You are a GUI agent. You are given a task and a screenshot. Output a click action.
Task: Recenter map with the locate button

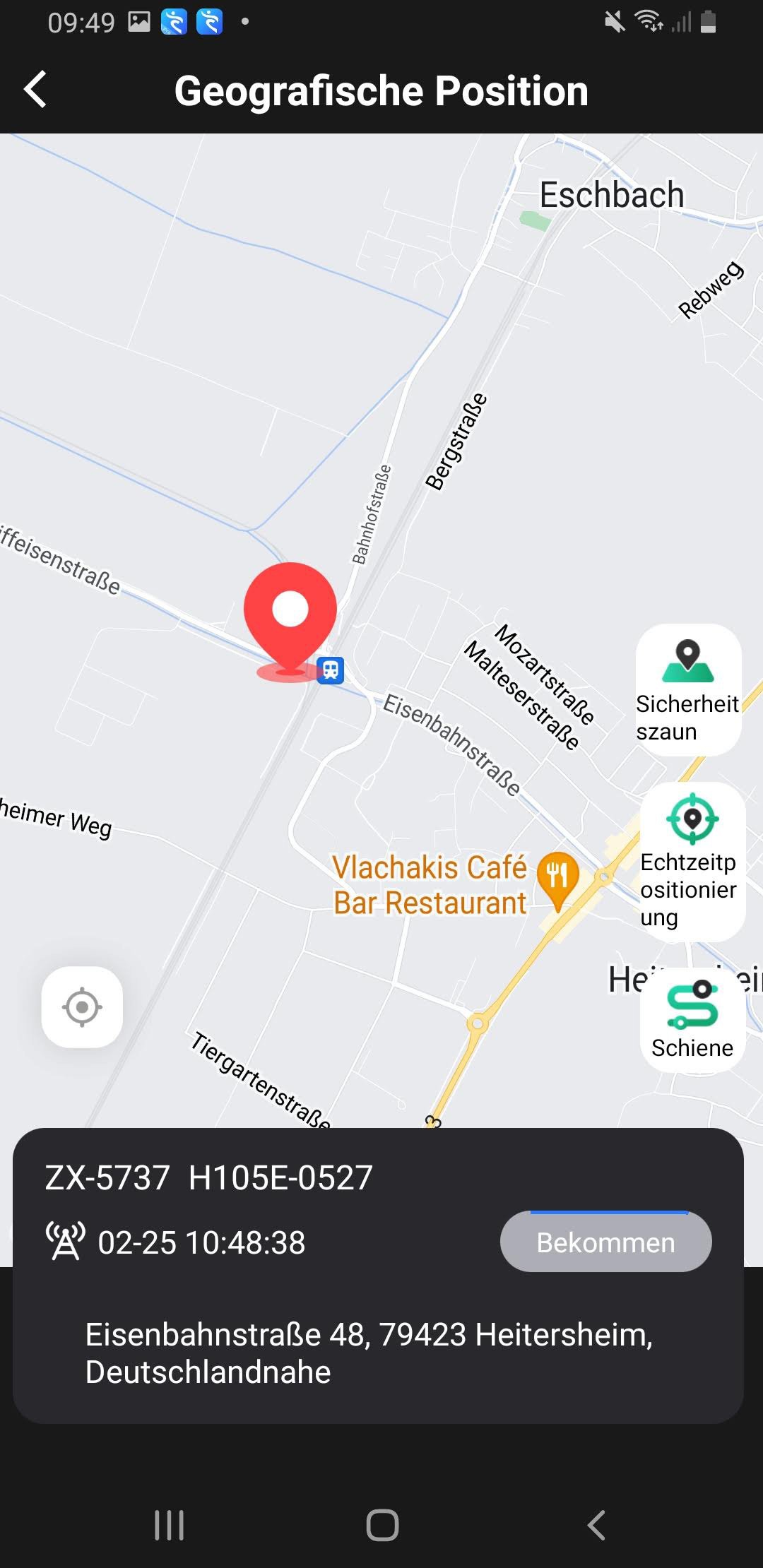[x=82, y=1006]
